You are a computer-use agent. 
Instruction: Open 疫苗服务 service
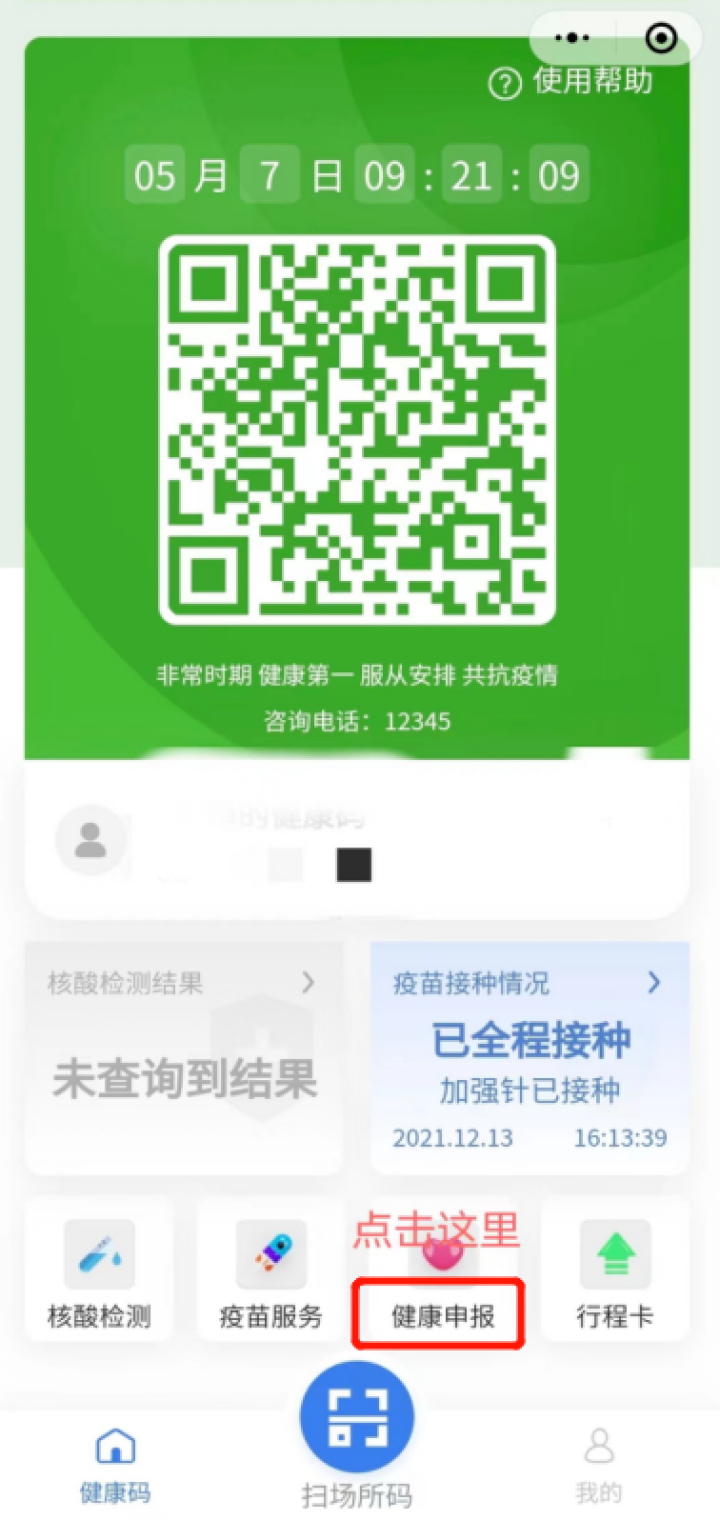(x=271, y=1270)
